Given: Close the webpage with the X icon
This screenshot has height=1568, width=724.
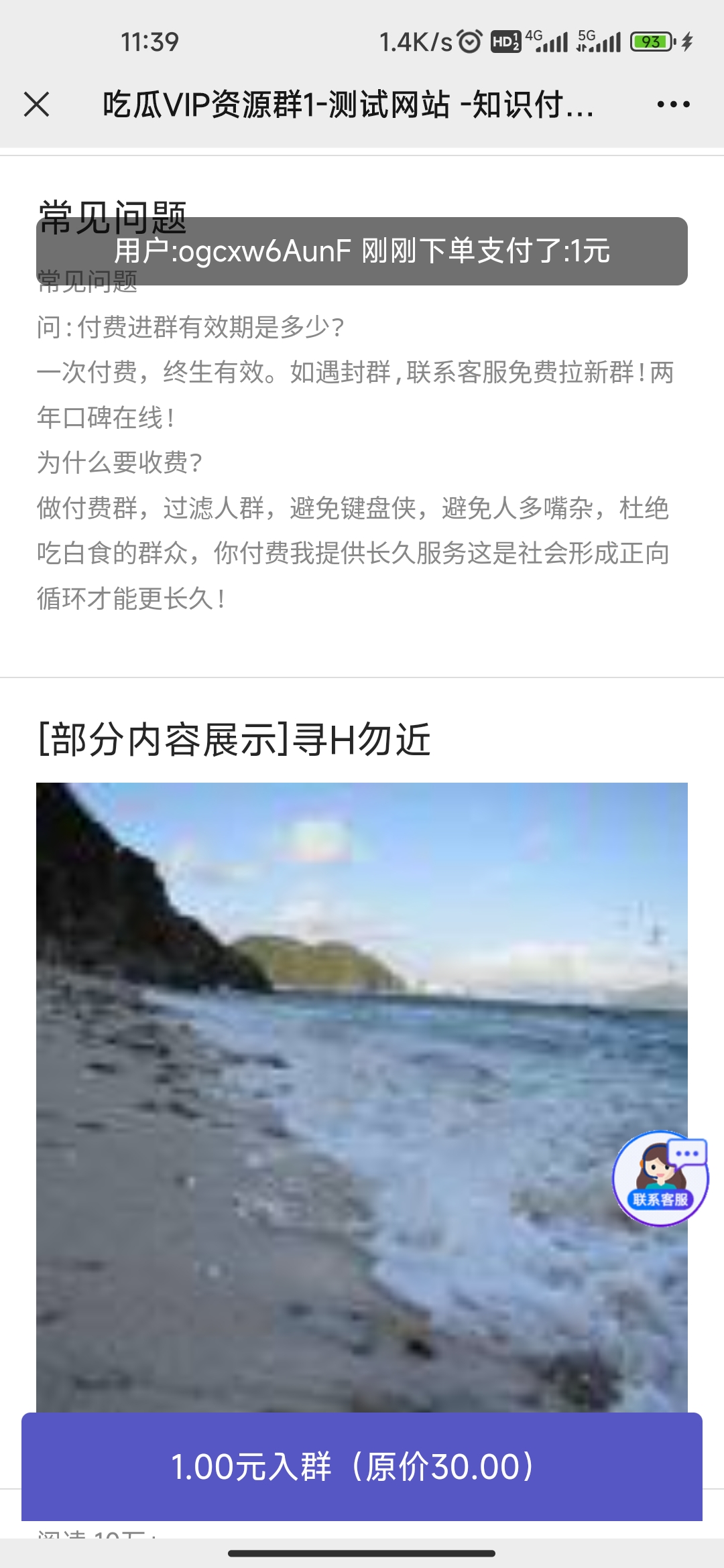Looking at the screenshot, I should 36,105.
